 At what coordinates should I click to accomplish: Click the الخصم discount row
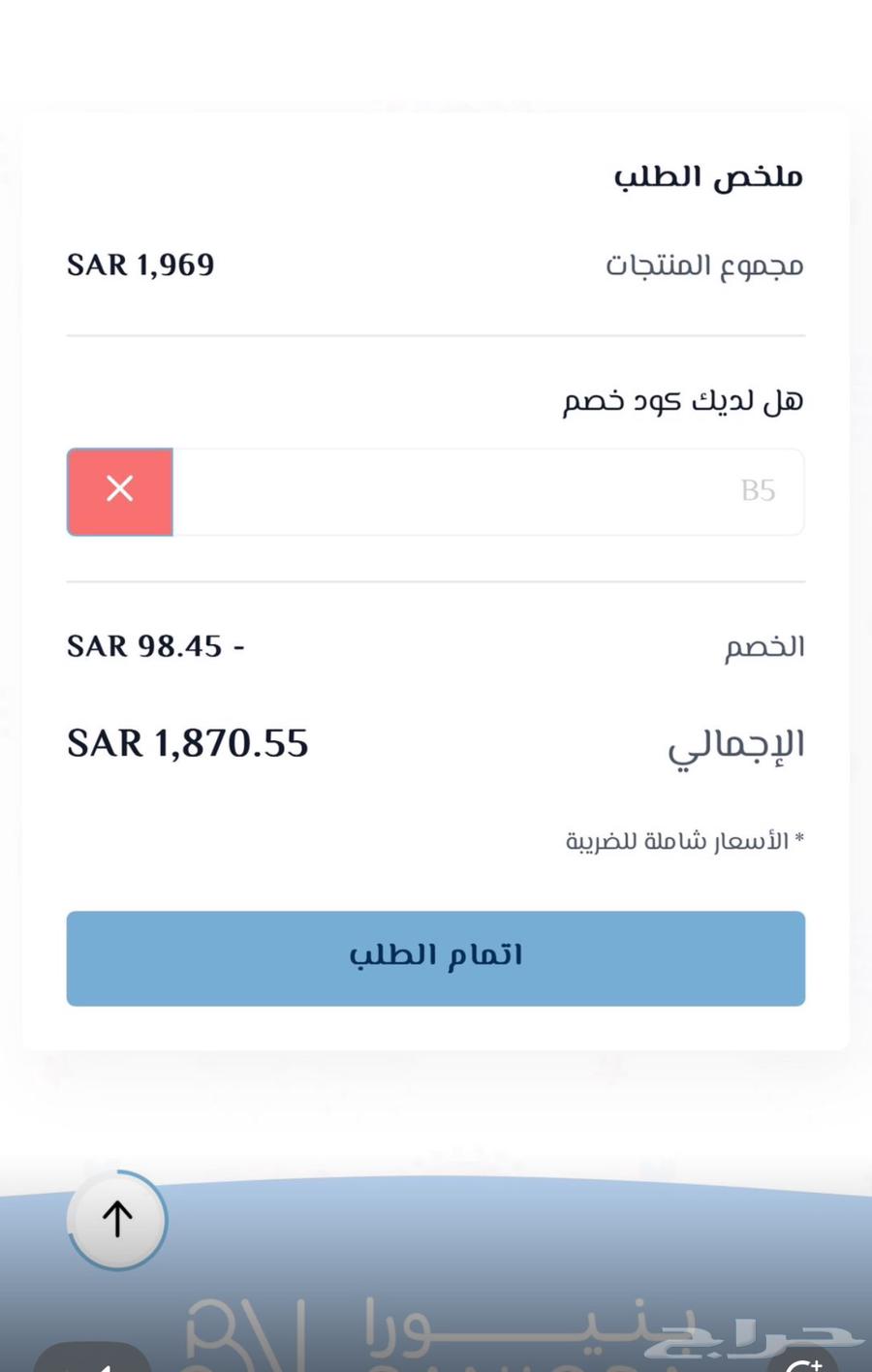pyautogui.click(x=764, y=645)
